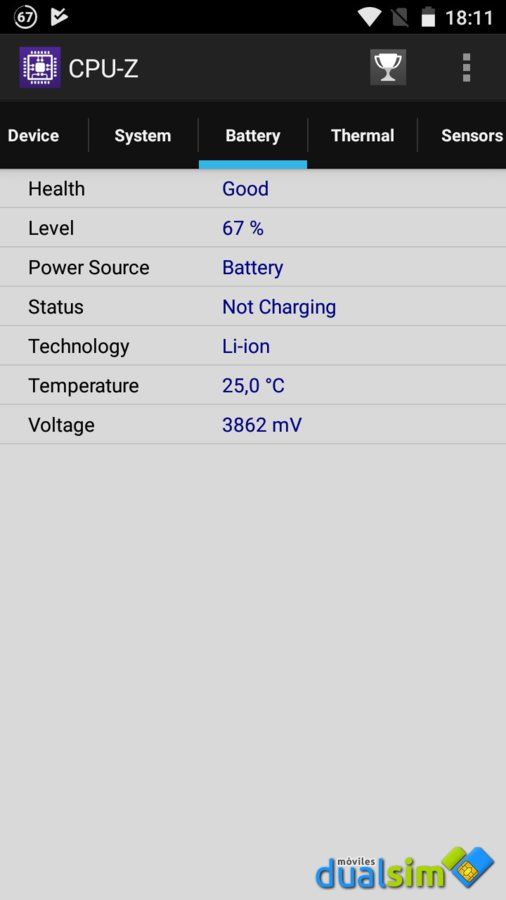
Task: Select the Battery tab
Action: click(253, 135)
